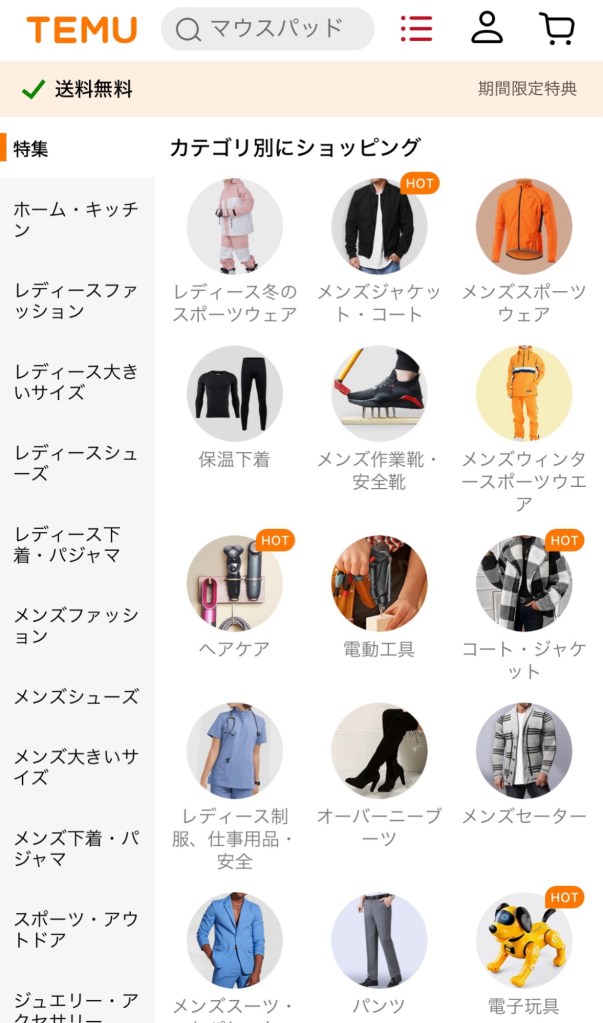Screen dimensions: 603x1023
Task: Select the レディースシューズ category
Action: tap(76, 462)
